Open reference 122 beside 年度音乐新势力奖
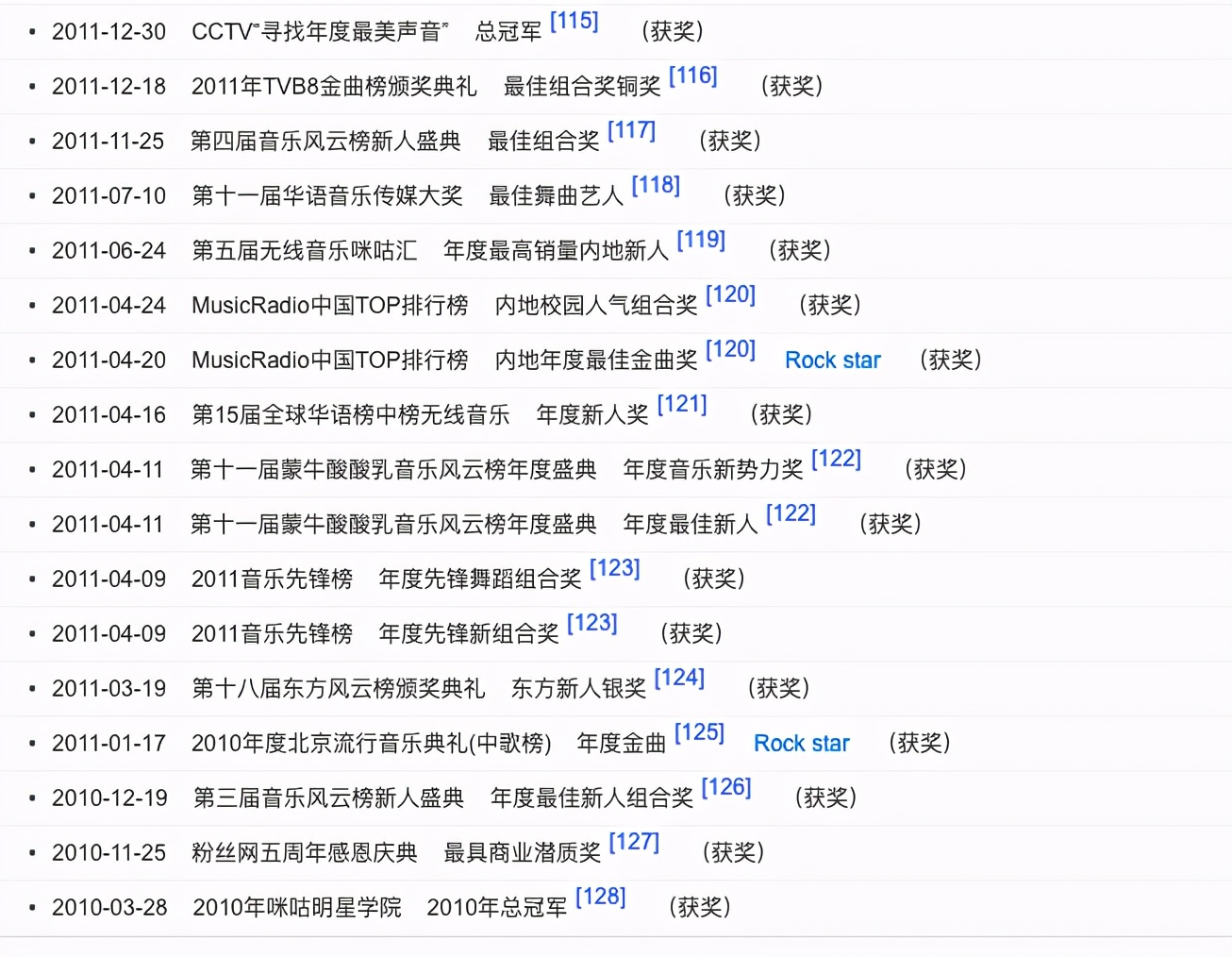Screen dimensions: 1232x957 click(x=836, y=460)
